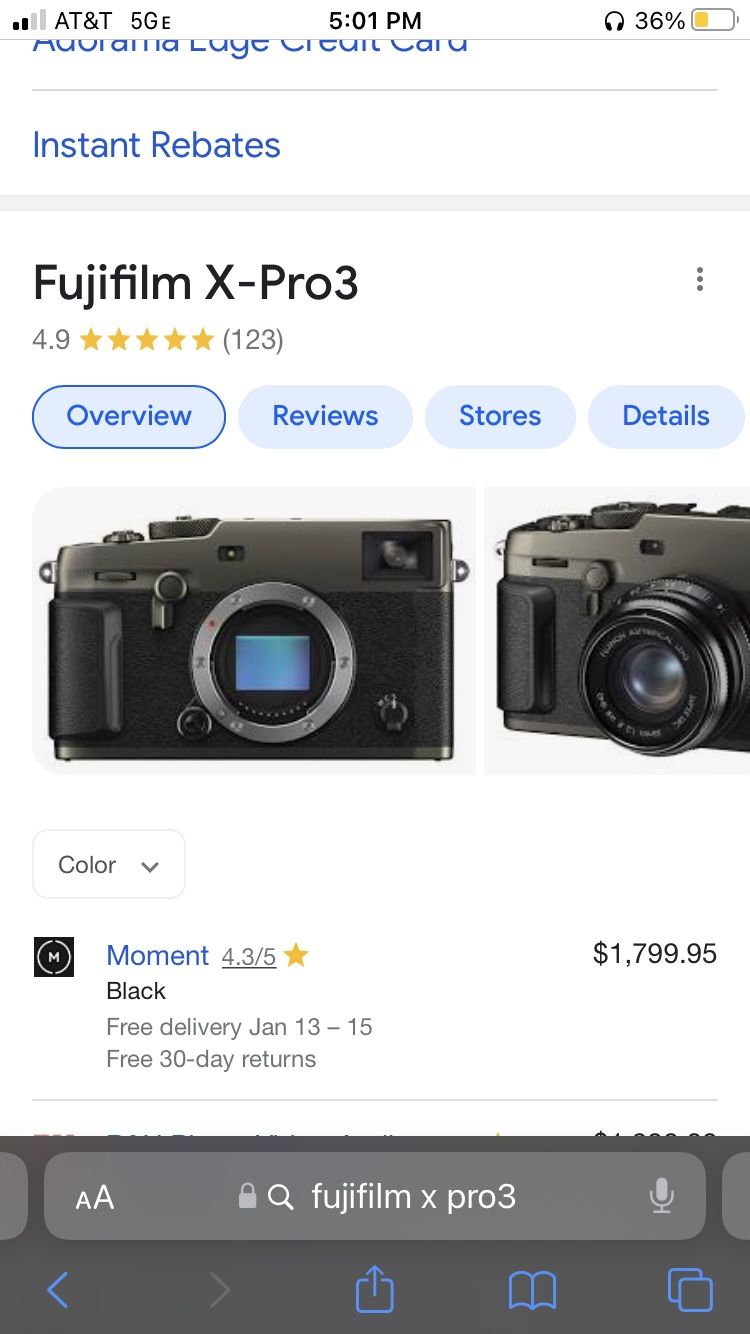Open the share sheet in Safari

pos(374,1290)
